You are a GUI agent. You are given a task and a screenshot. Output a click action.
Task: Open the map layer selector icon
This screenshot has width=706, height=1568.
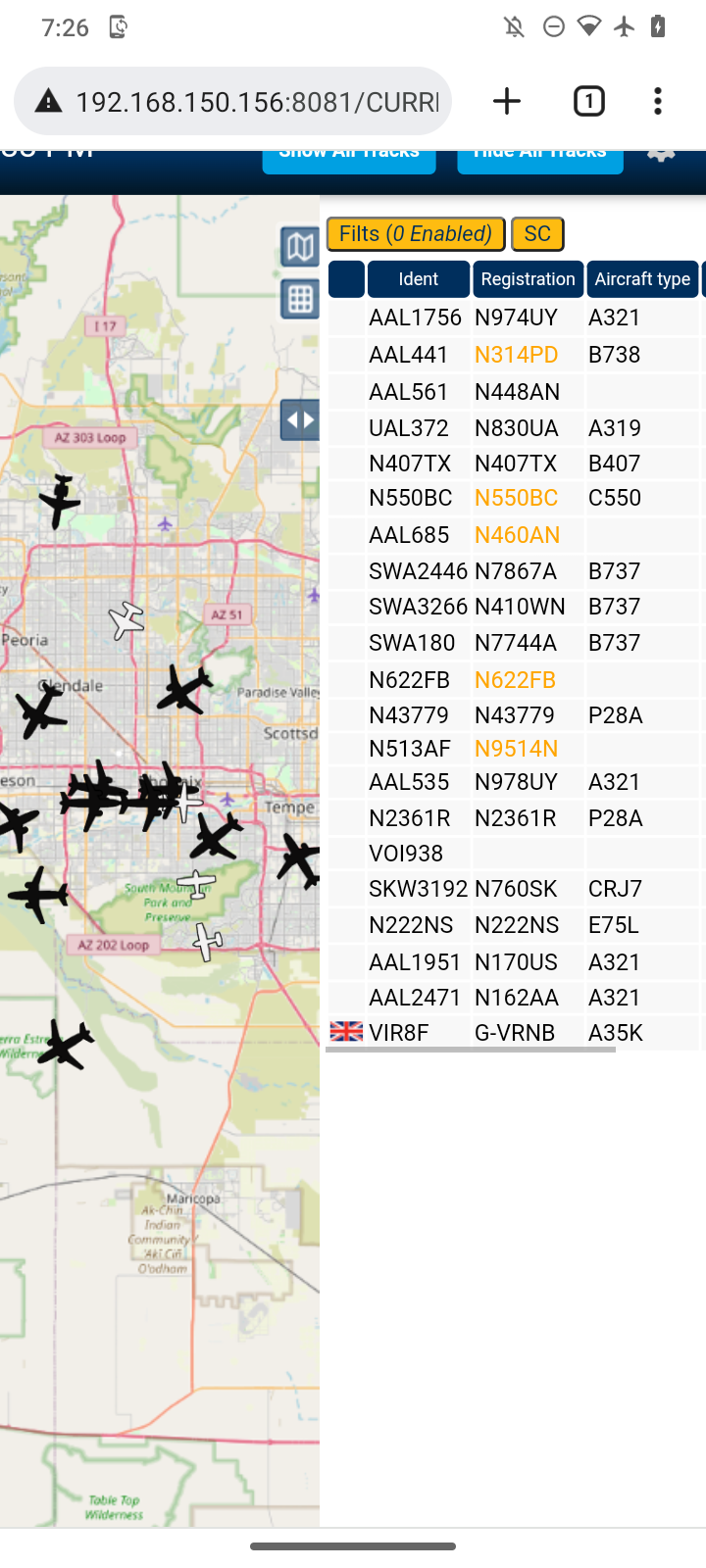pyautogui.click(x=300, y=247)
